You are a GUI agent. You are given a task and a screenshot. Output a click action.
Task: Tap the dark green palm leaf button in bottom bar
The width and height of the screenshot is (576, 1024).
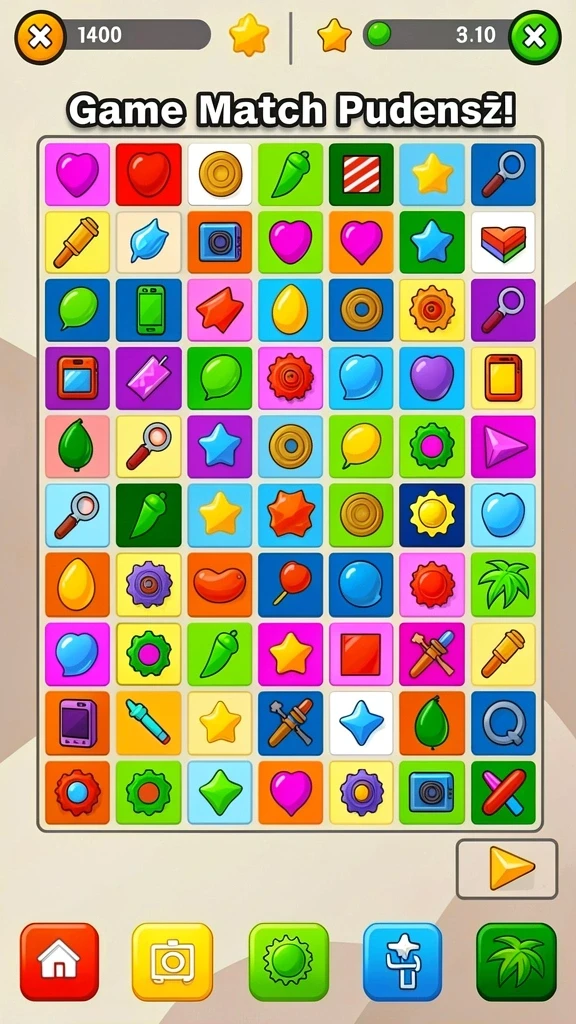pyautogui.click(x=517, y=962)
